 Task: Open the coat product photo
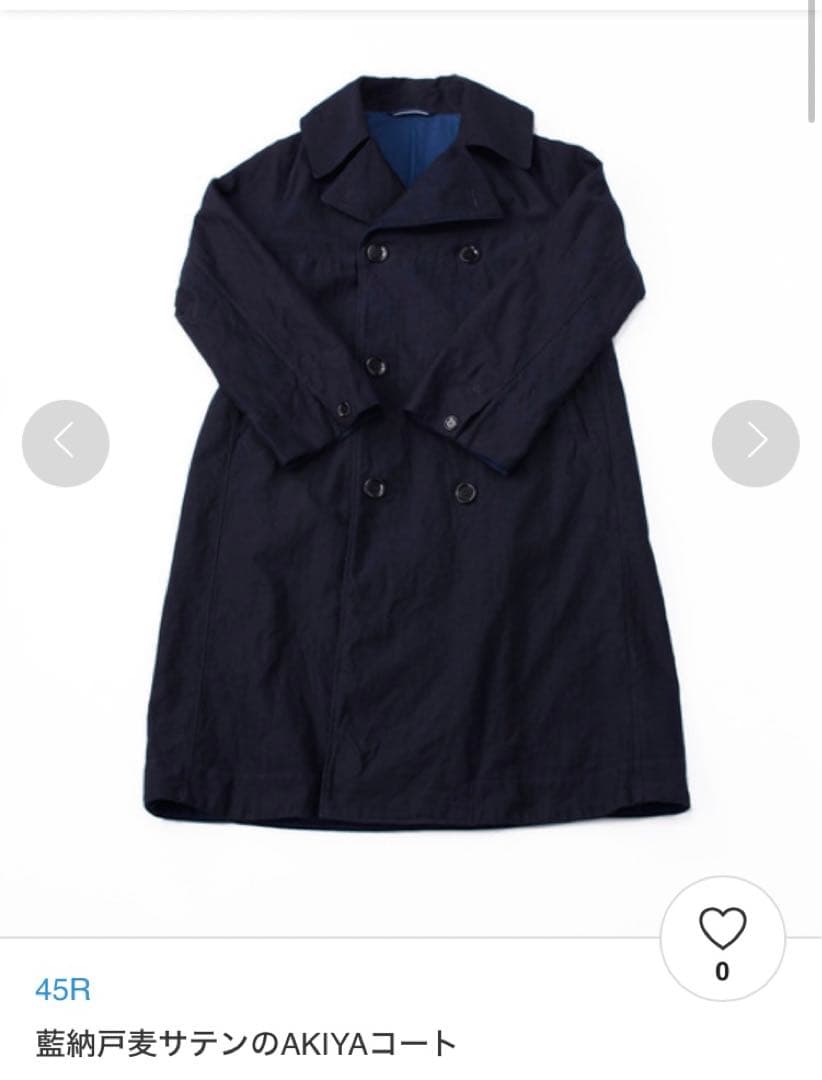[x=410, y=460]
